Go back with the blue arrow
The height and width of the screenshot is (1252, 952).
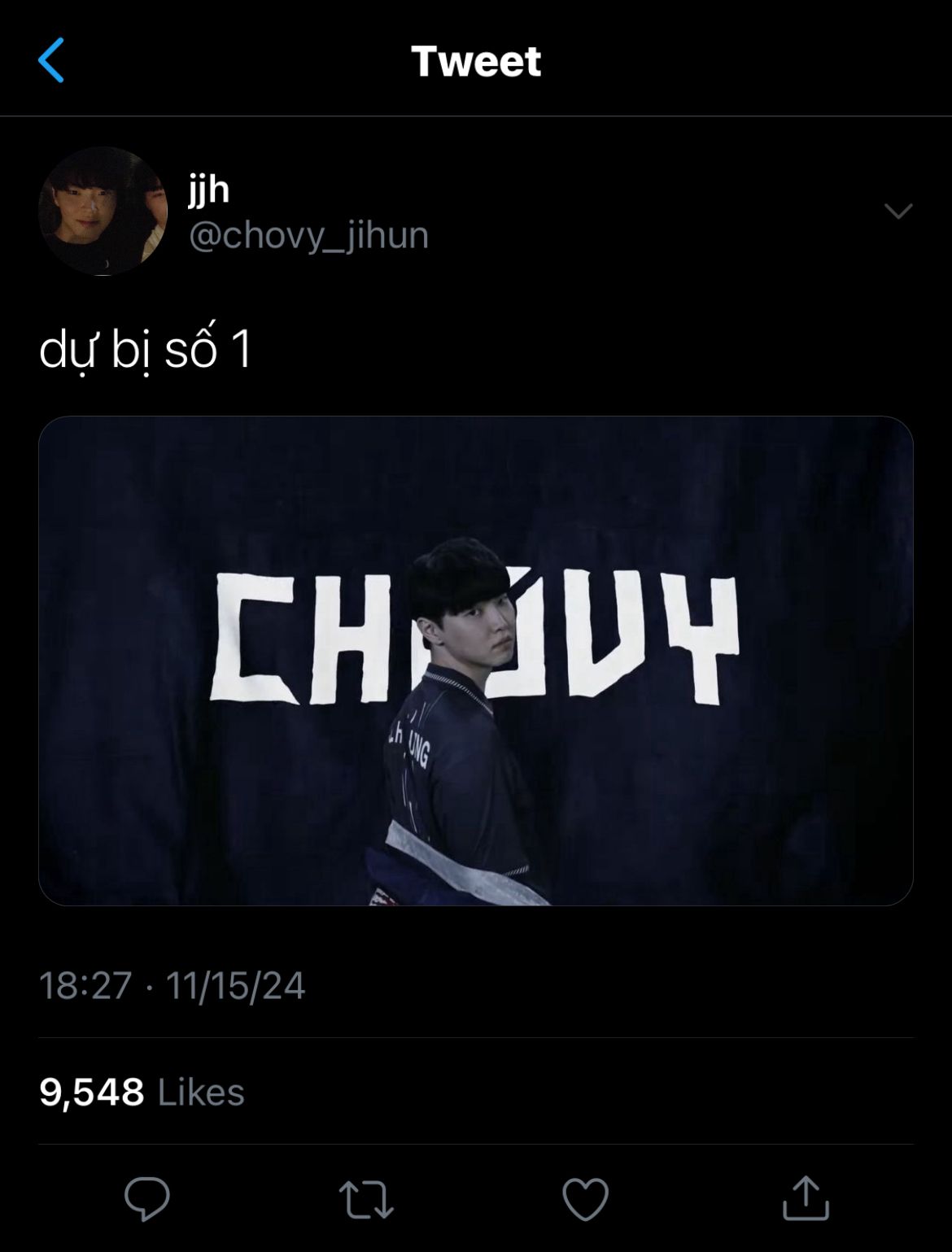tap(51, 60)
